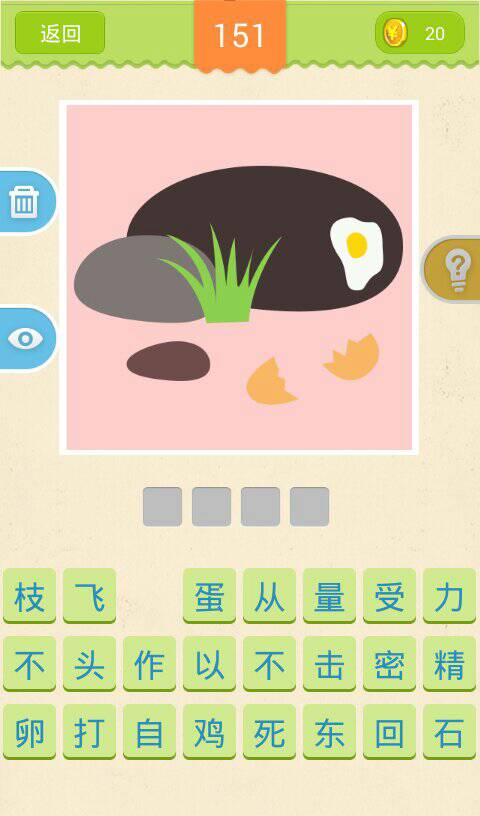Tap the trash can icon to clear answer
Image resolution: width=480 pixels, height=816 pixels.
pyautogui.click(x=27, y=201)
